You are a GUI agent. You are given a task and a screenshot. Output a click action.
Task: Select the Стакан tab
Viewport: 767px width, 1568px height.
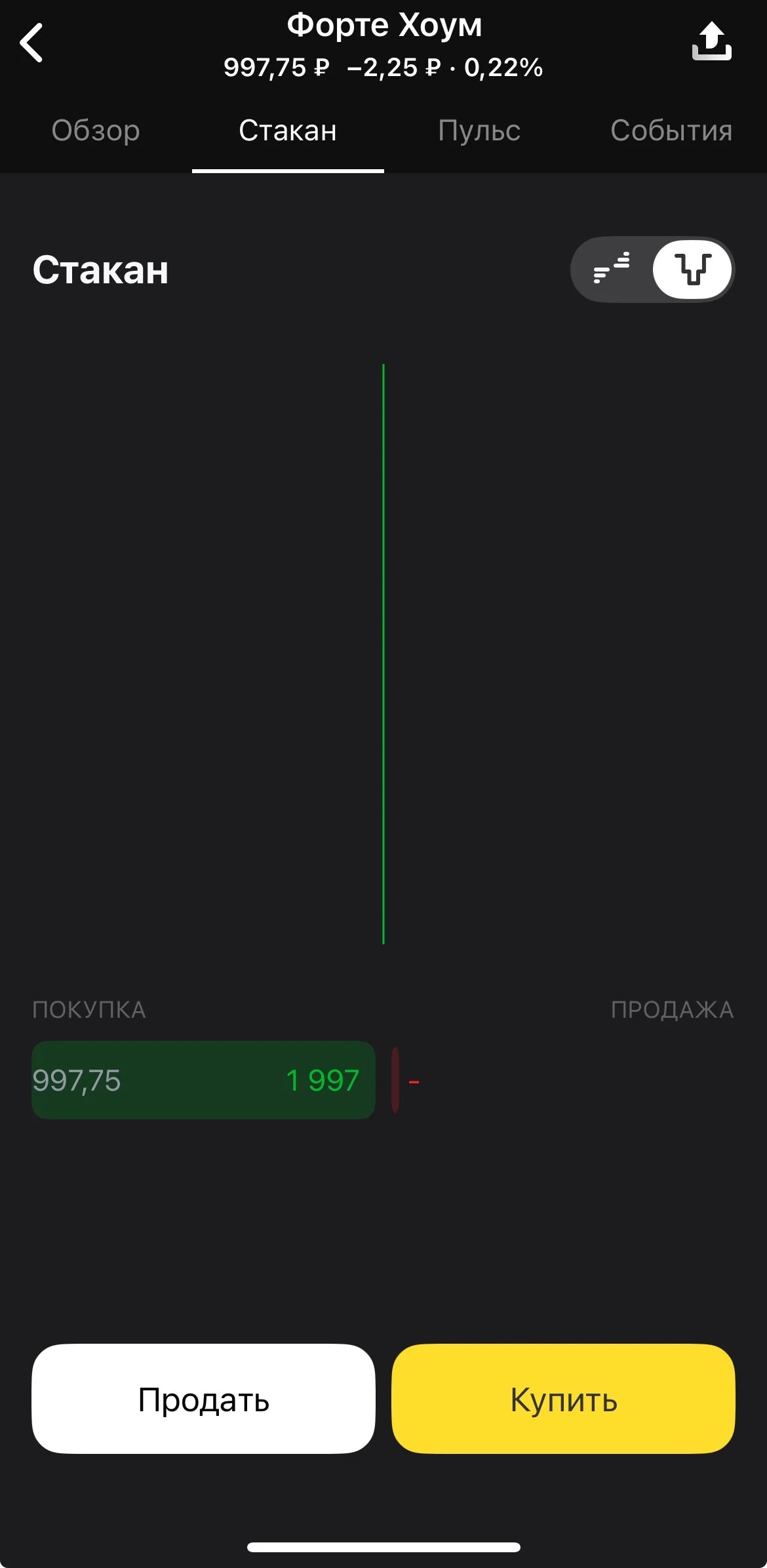click(288, 131)
